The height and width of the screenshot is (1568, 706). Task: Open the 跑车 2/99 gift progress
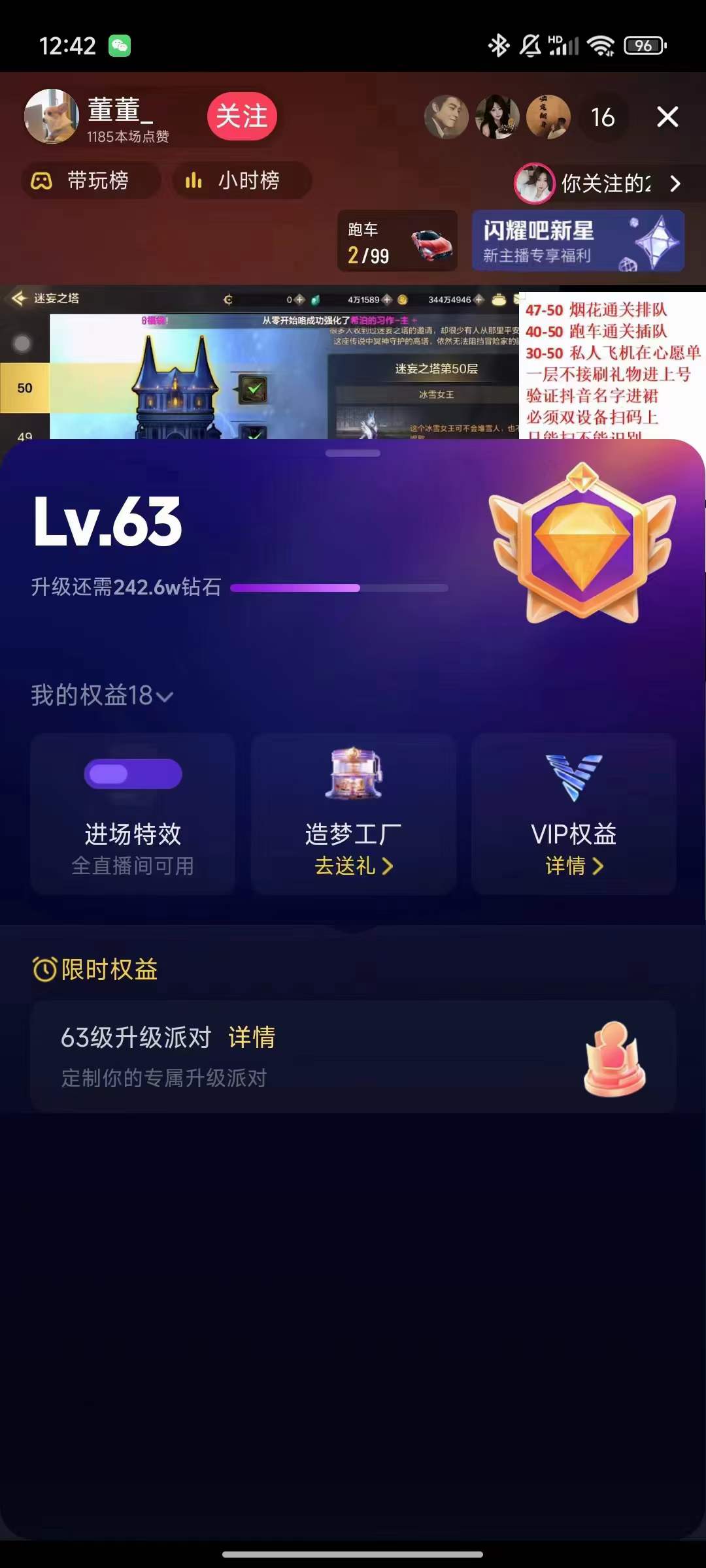click(x=397, y=241)
